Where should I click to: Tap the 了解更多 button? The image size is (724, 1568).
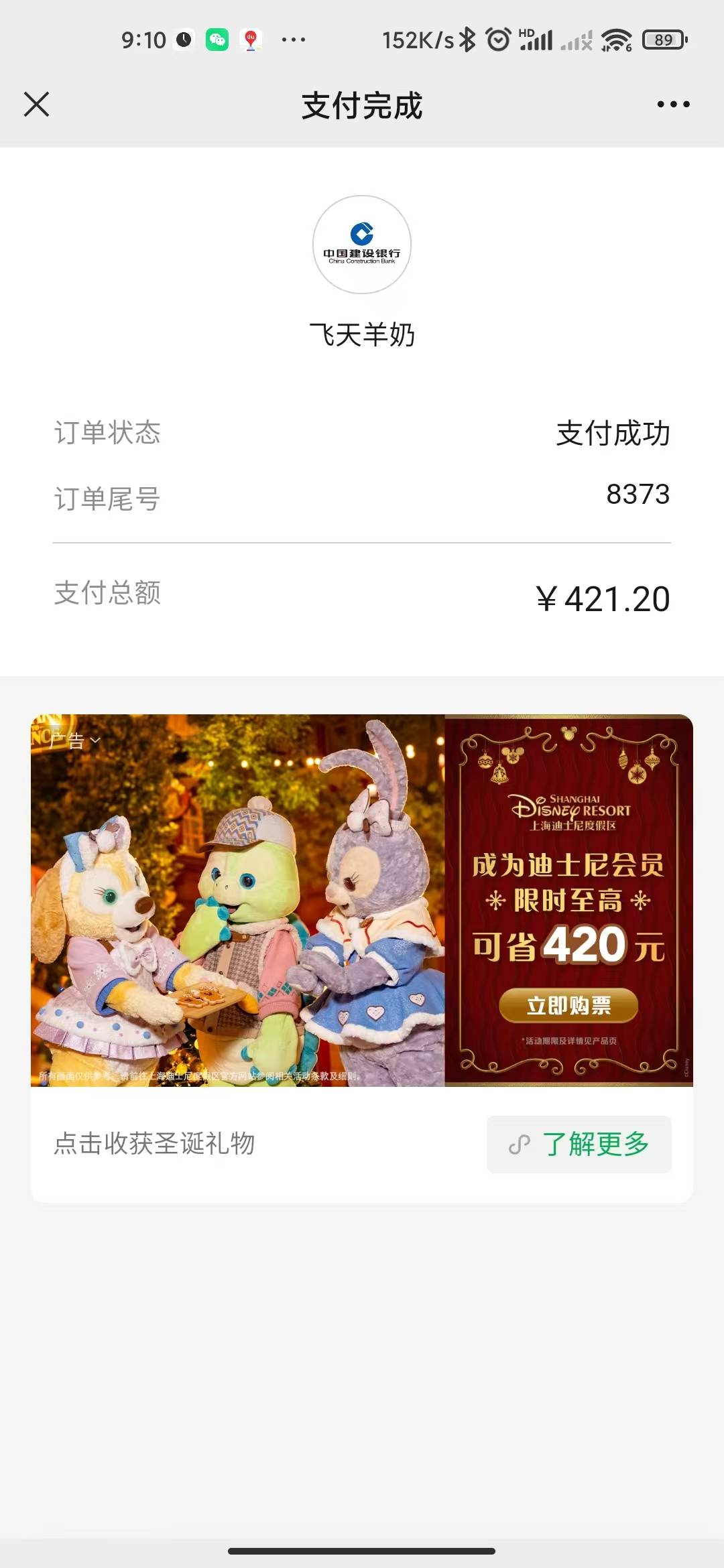coord(579,1144)
